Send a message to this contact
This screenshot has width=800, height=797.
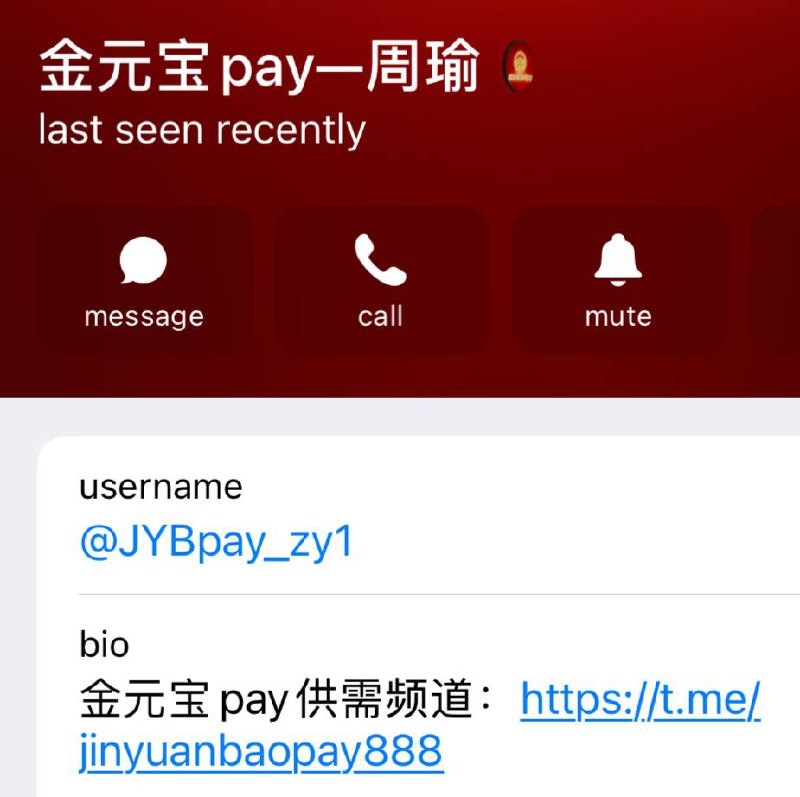(144, 281)
